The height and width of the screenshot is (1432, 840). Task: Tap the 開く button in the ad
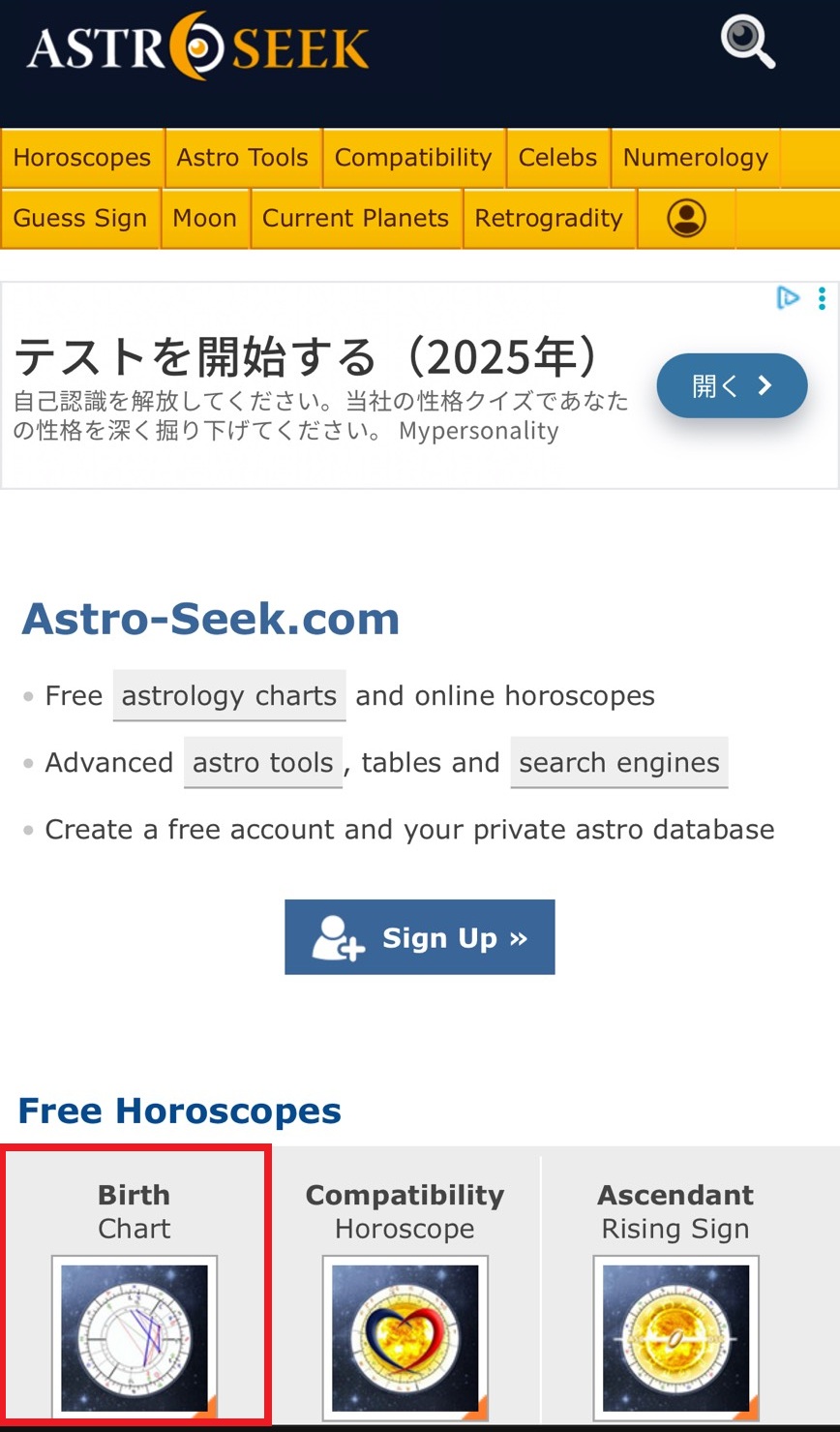(732, 385)
